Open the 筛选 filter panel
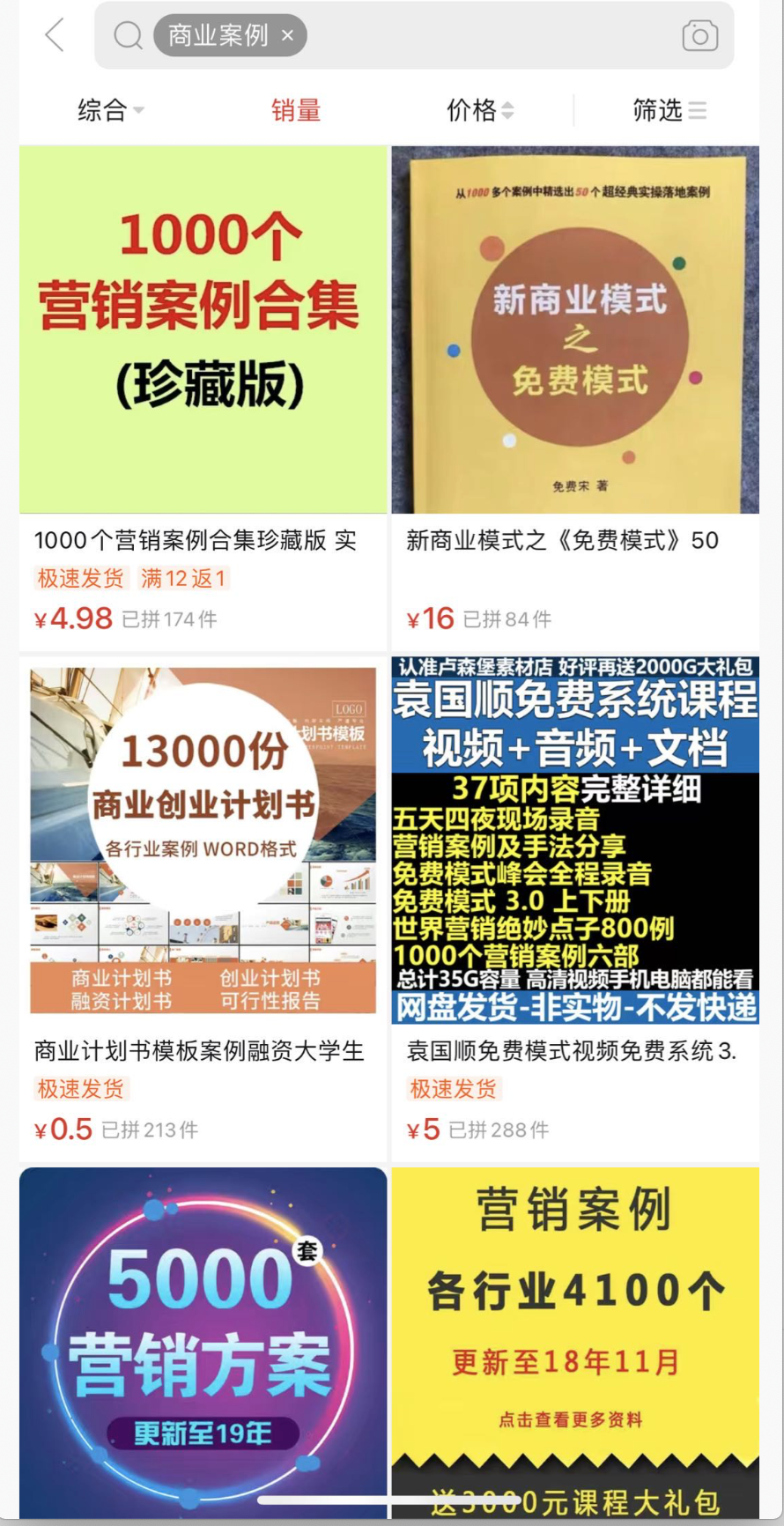 [x=669, y=110]
